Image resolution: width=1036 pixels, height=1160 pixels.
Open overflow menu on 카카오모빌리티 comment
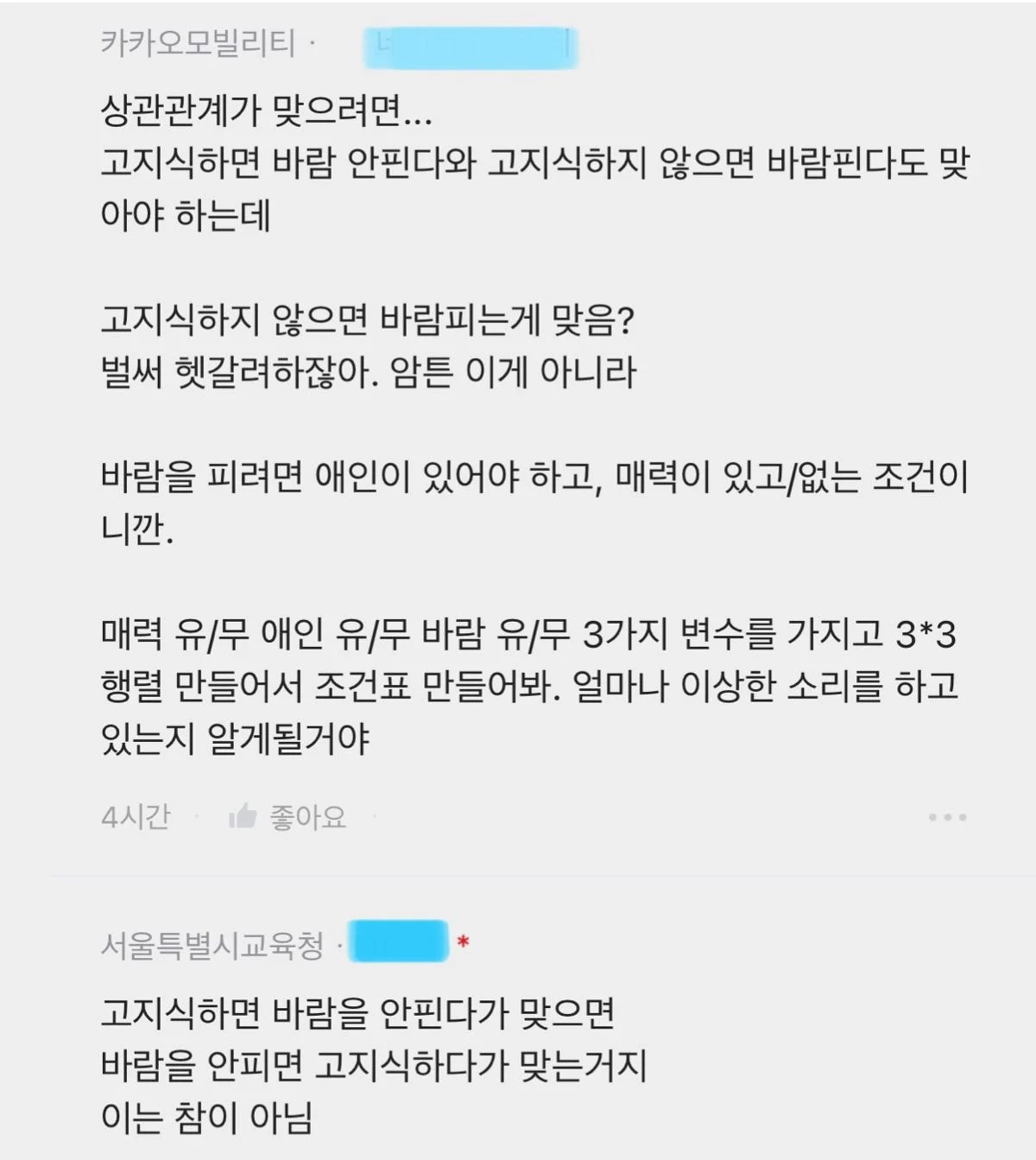coord(947,817)
